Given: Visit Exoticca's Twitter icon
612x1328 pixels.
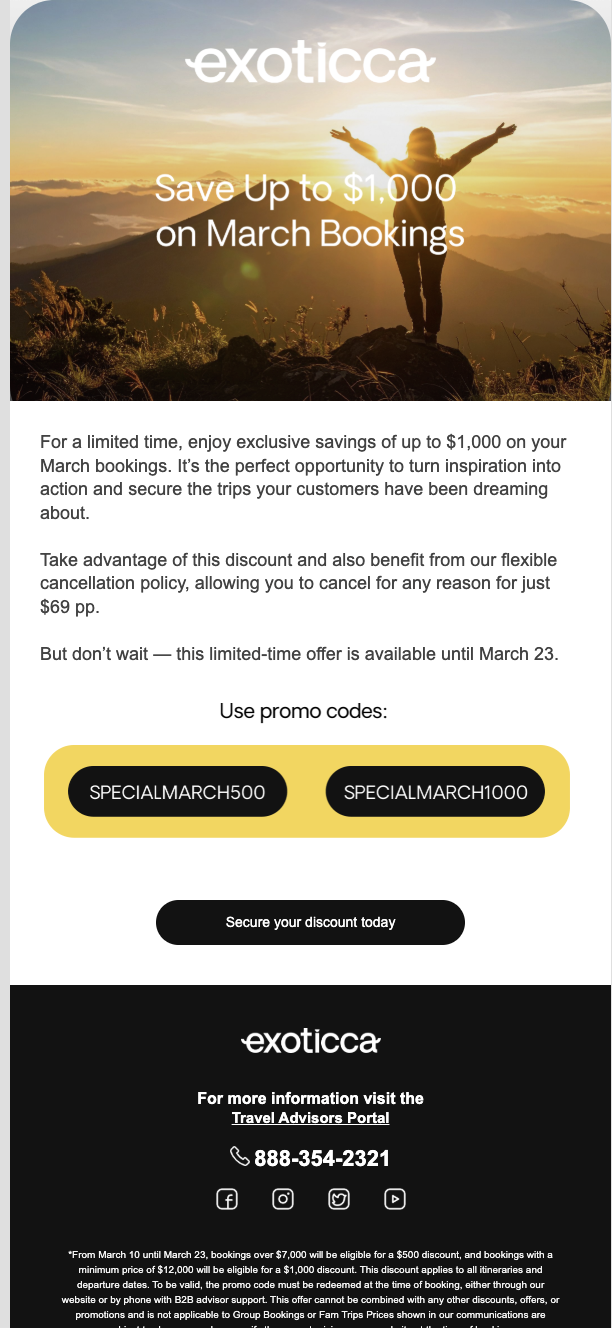Looking at the screenshot, I should pyautogui.click(x=339, y=1199).
